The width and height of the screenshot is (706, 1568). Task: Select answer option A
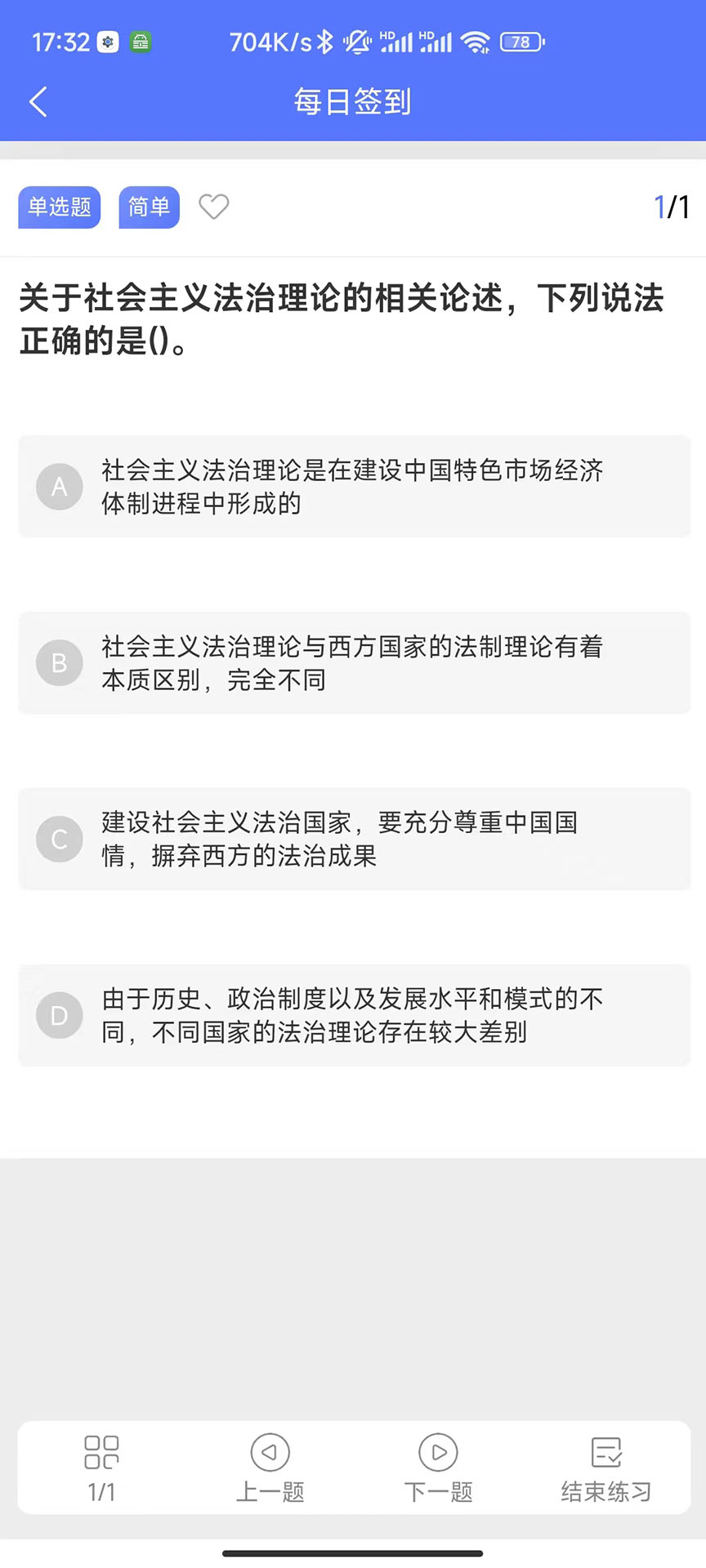(353, 487)
